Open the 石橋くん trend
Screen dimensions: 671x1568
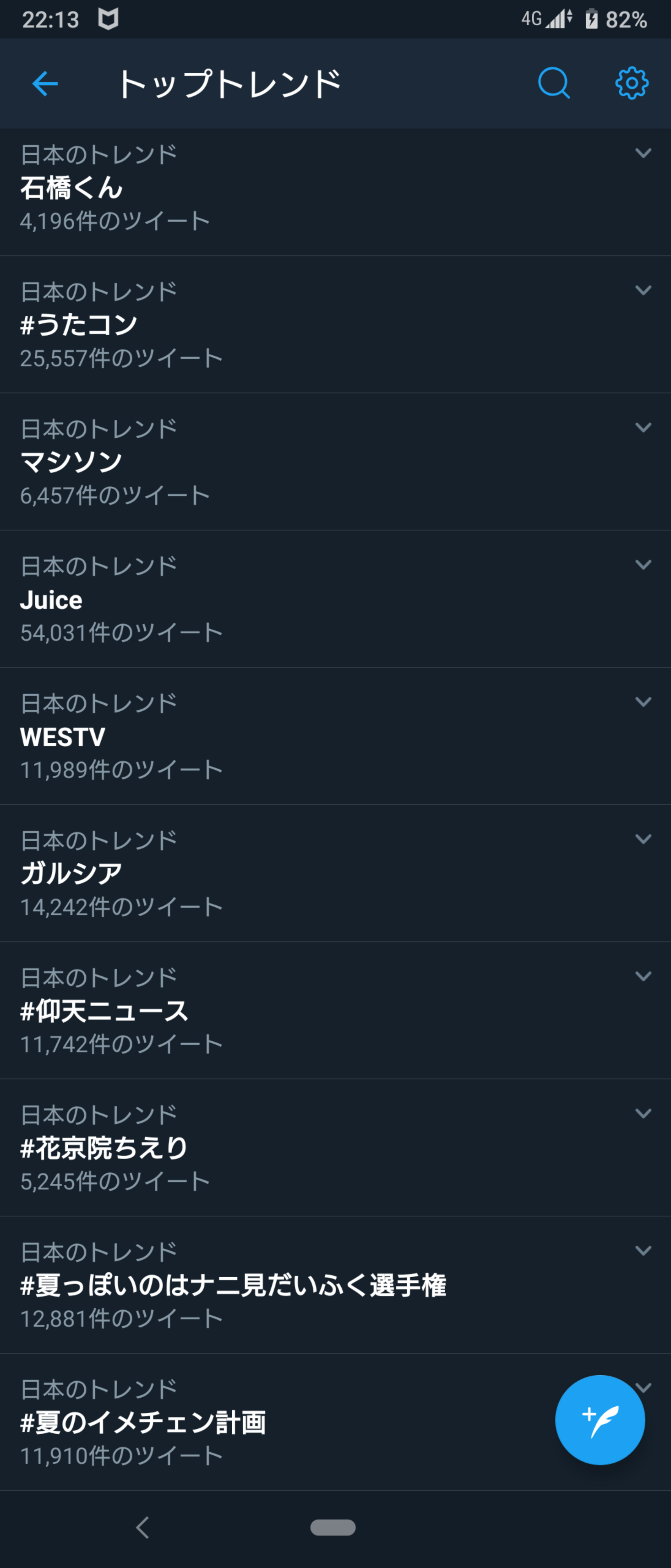(72, 187)
